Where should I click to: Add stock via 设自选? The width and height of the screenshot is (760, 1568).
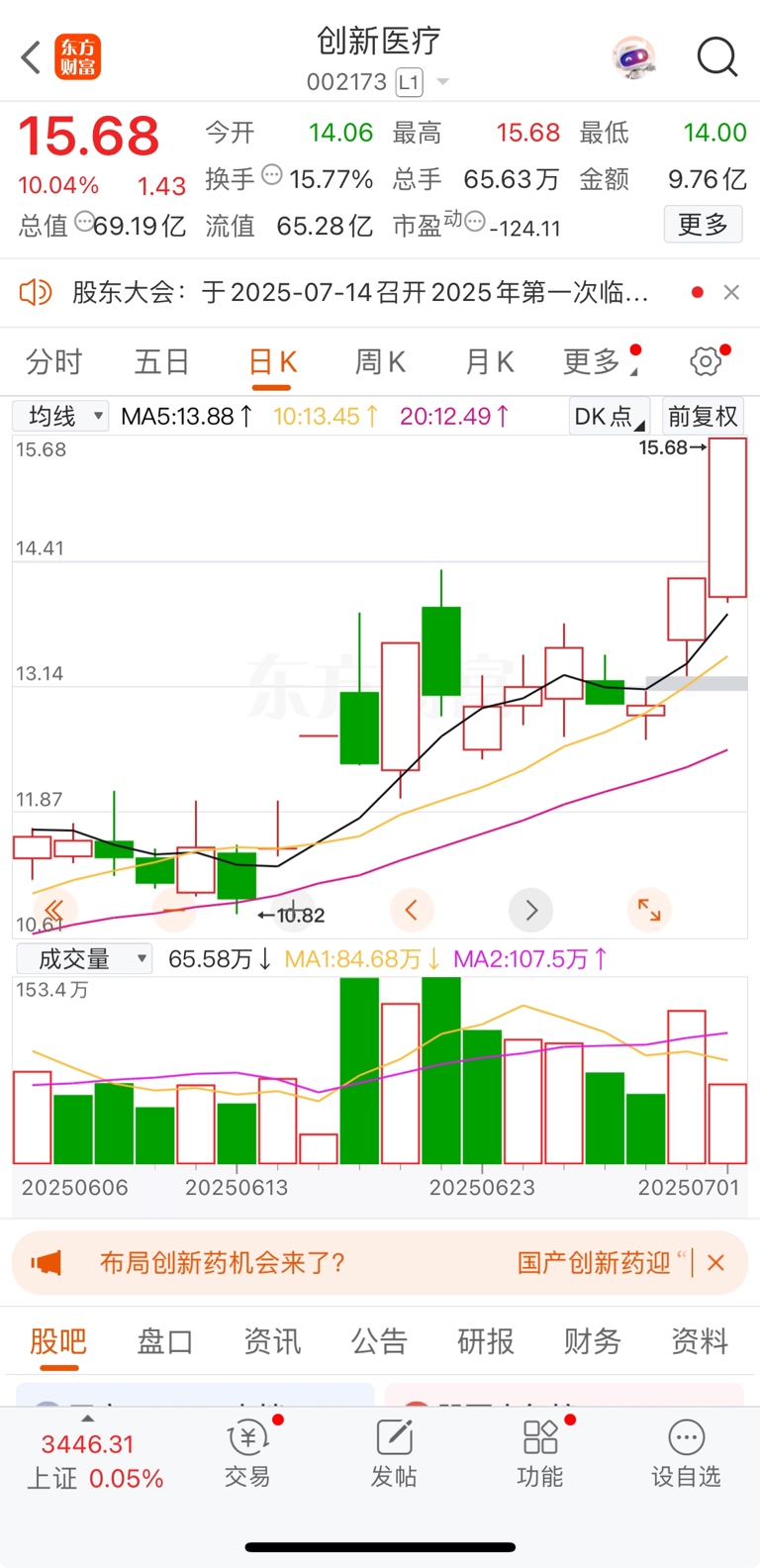(x=685, y=1453)
